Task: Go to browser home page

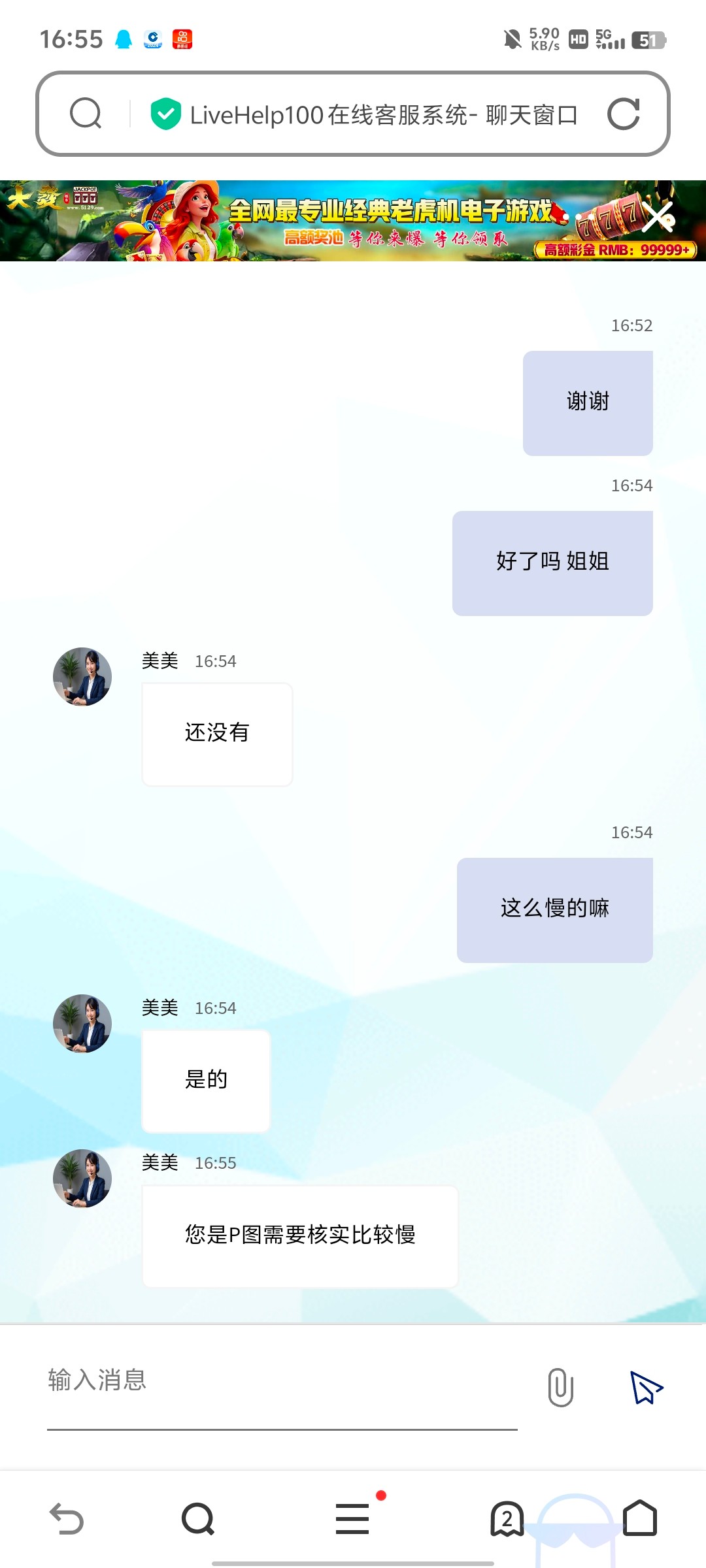Action: (x=639, y=1518)
